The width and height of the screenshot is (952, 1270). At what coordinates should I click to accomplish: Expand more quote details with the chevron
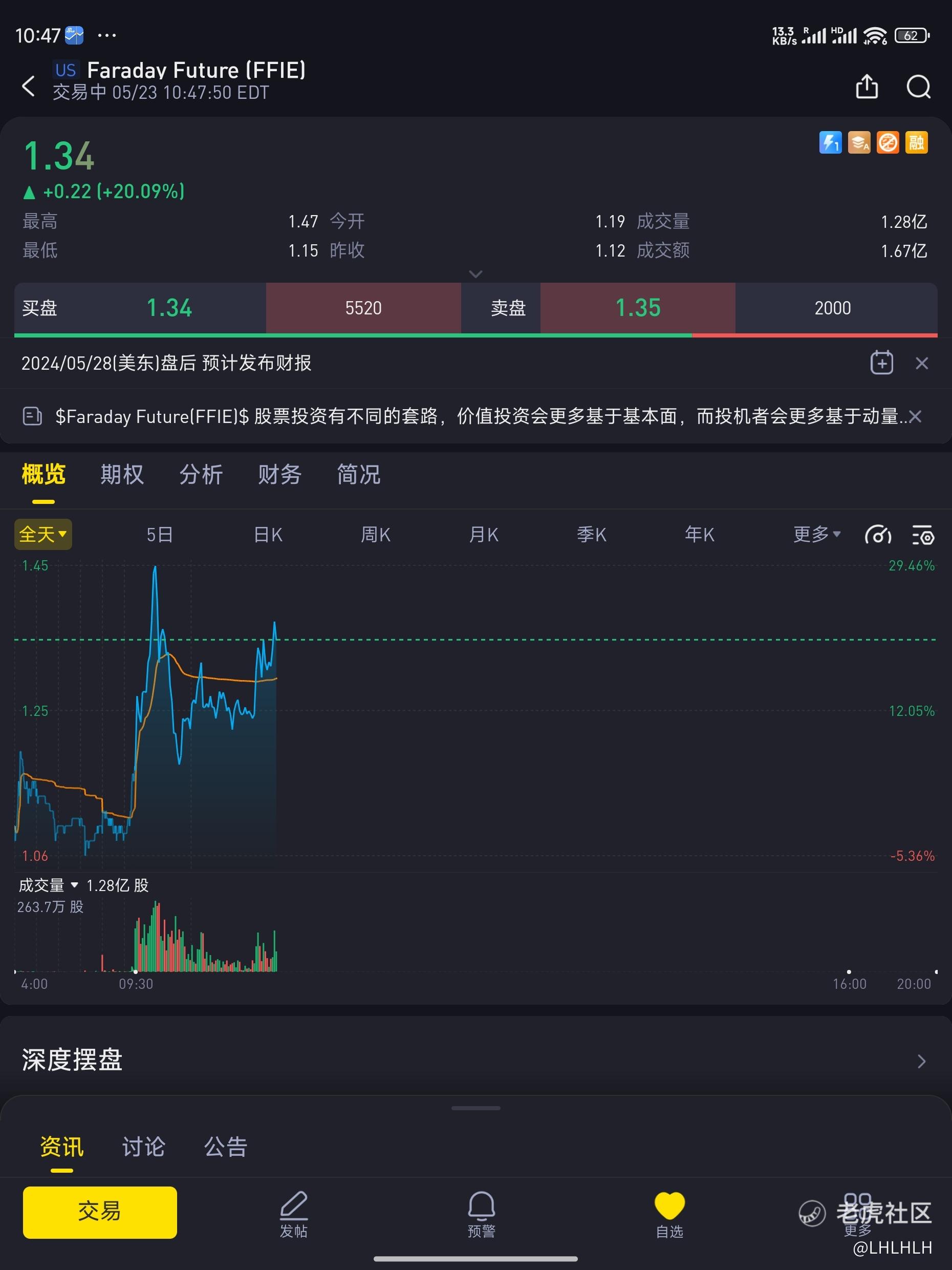pos(475,274)
